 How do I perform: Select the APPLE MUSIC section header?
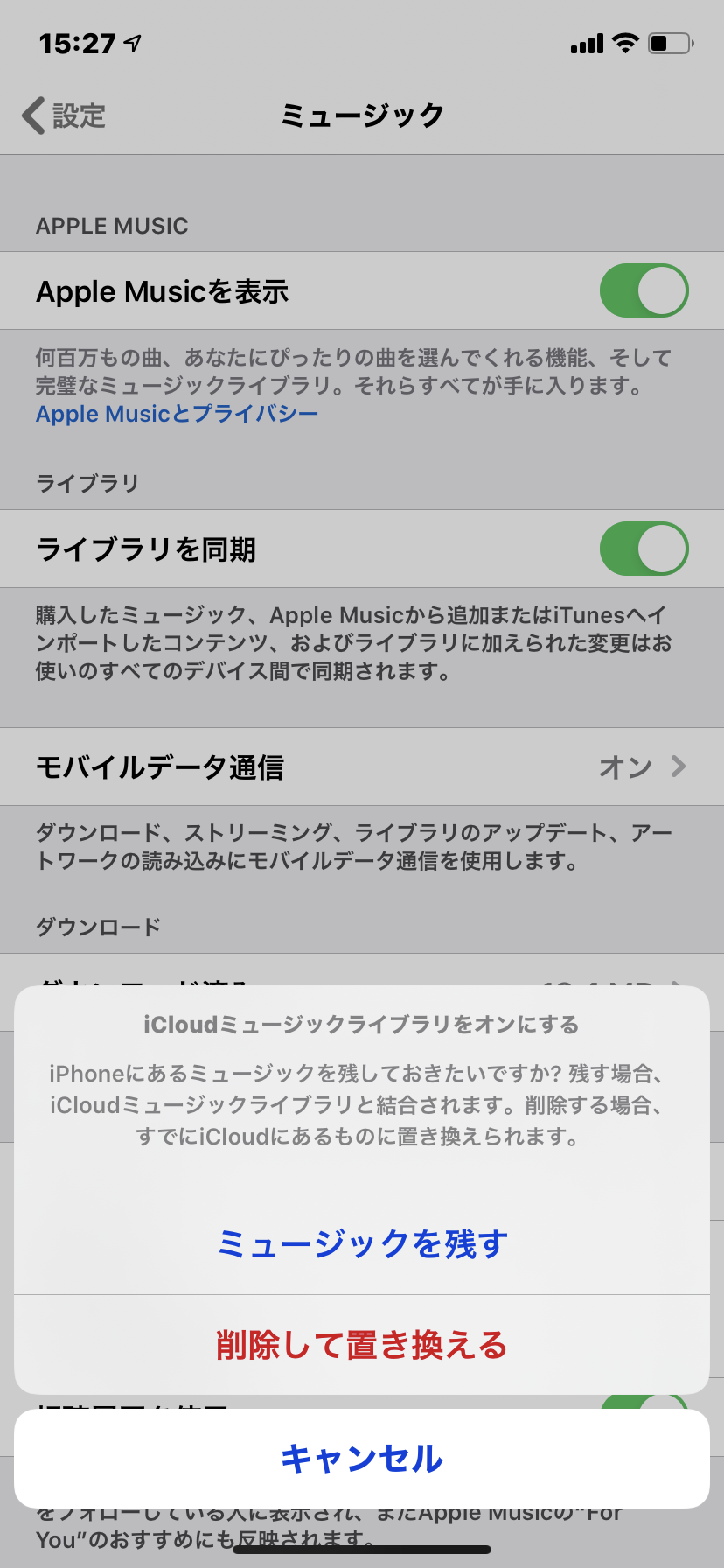tap(112, 225)
